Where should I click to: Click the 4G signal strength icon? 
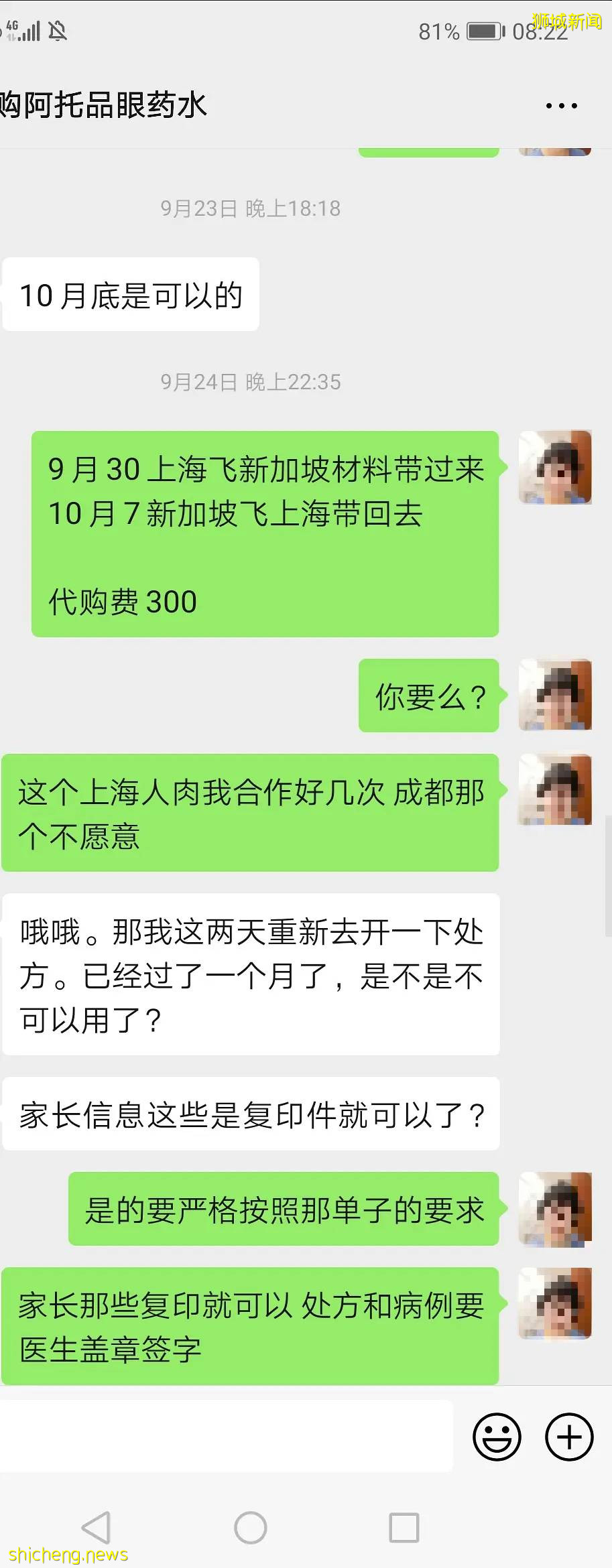[x=25, y=29]
